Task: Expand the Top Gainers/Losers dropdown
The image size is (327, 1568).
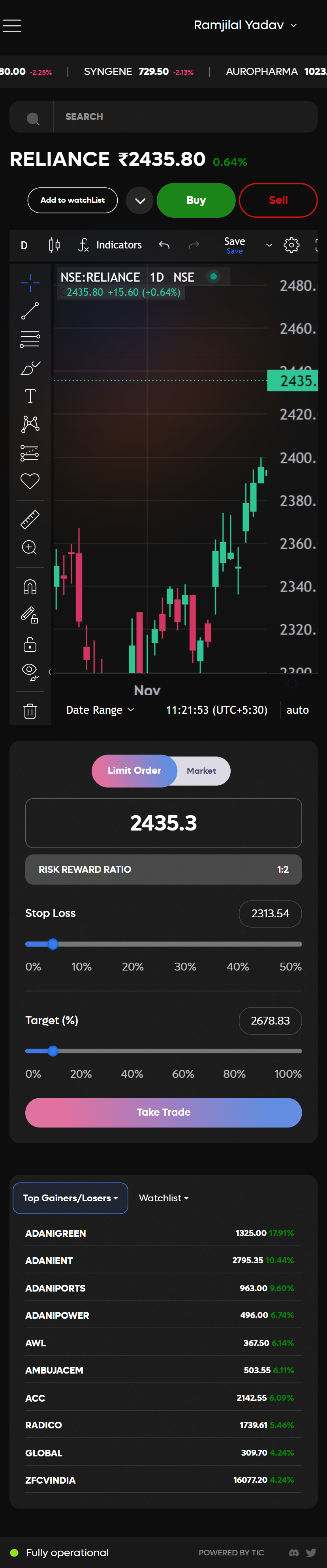Action: [70, 1198]
